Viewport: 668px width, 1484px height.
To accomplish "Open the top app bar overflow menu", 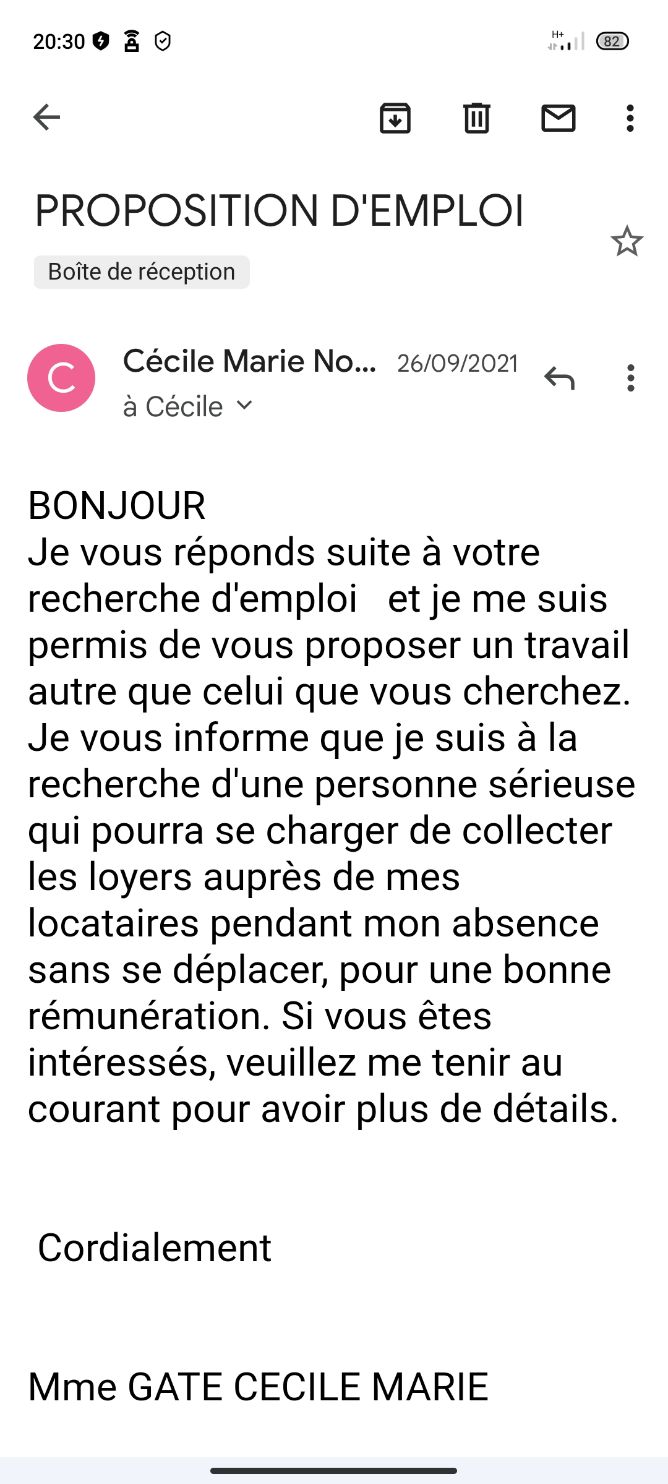I will point(629,118).
